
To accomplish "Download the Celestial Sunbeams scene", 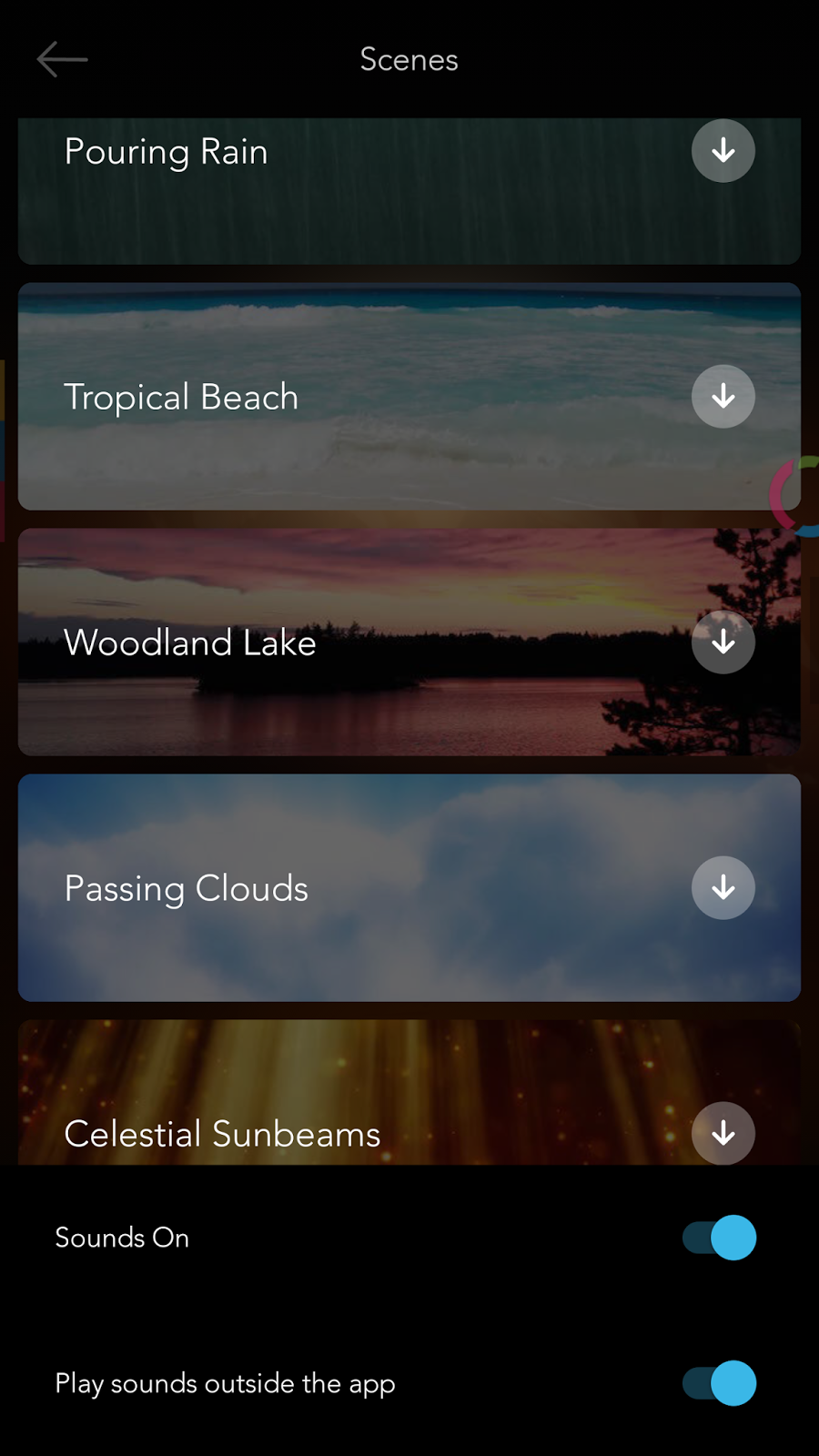I will (x=723, y=1133).
